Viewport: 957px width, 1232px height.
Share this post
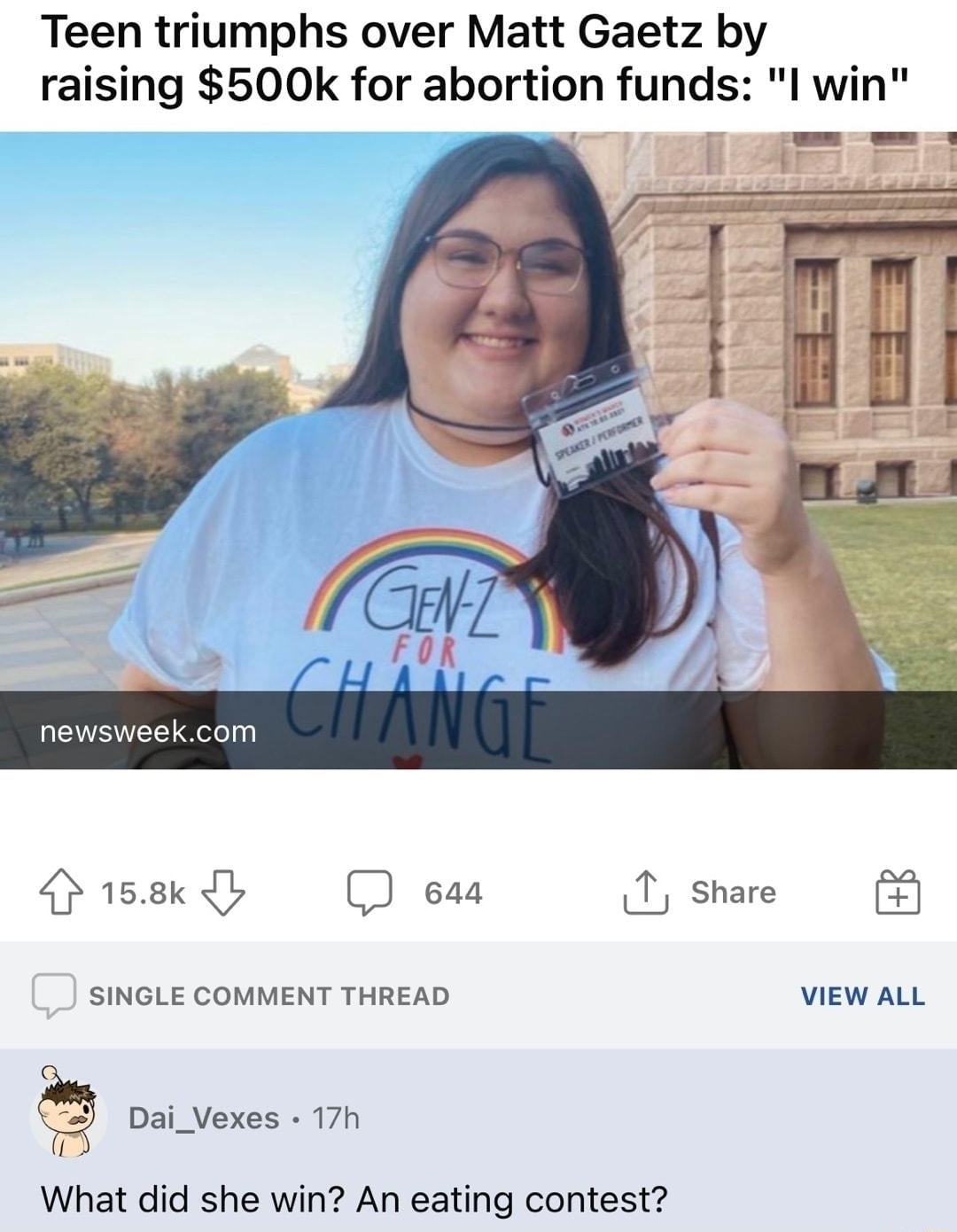click(x=700, y=893)
